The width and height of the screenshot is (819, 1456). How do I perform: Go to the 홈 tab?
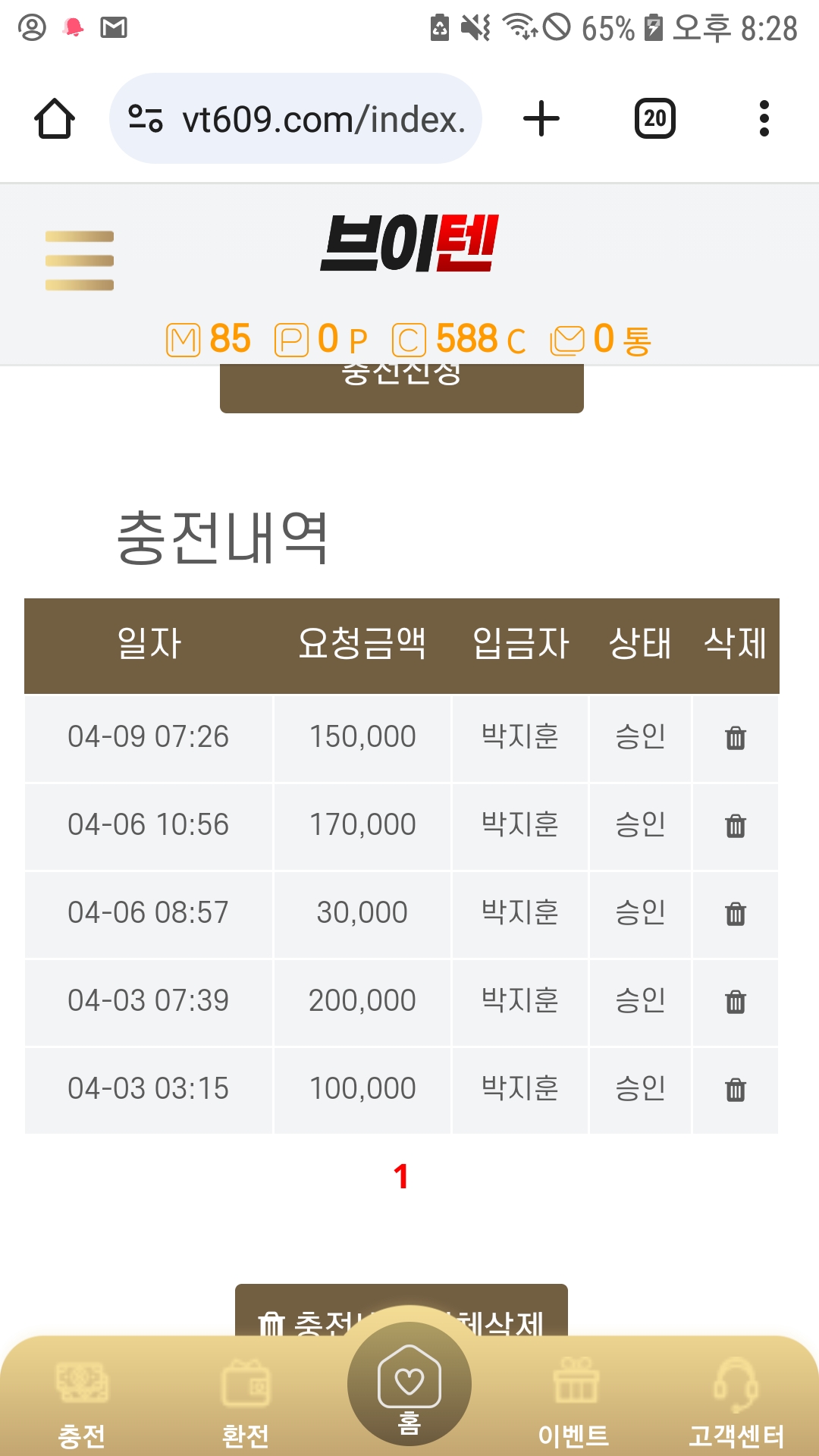409,1384
